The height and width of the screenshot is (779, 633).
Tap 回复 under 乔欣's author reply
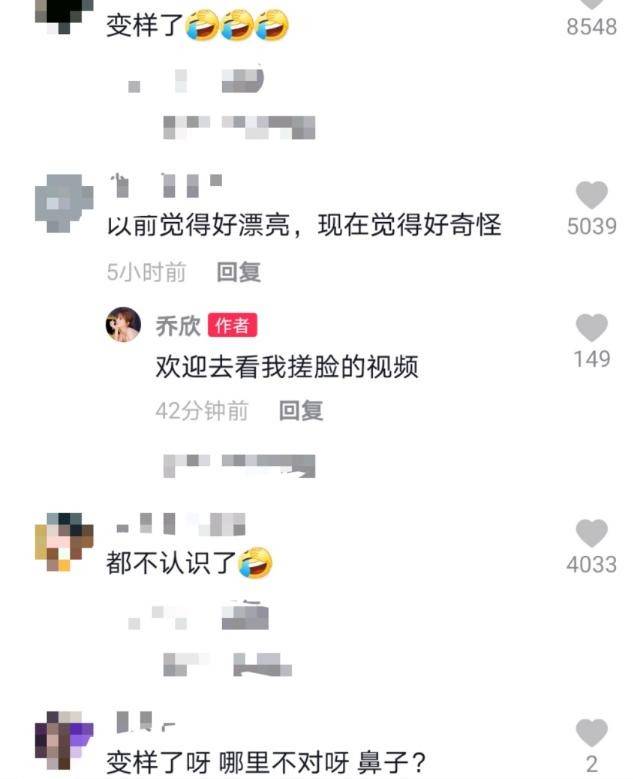[300, 410]
